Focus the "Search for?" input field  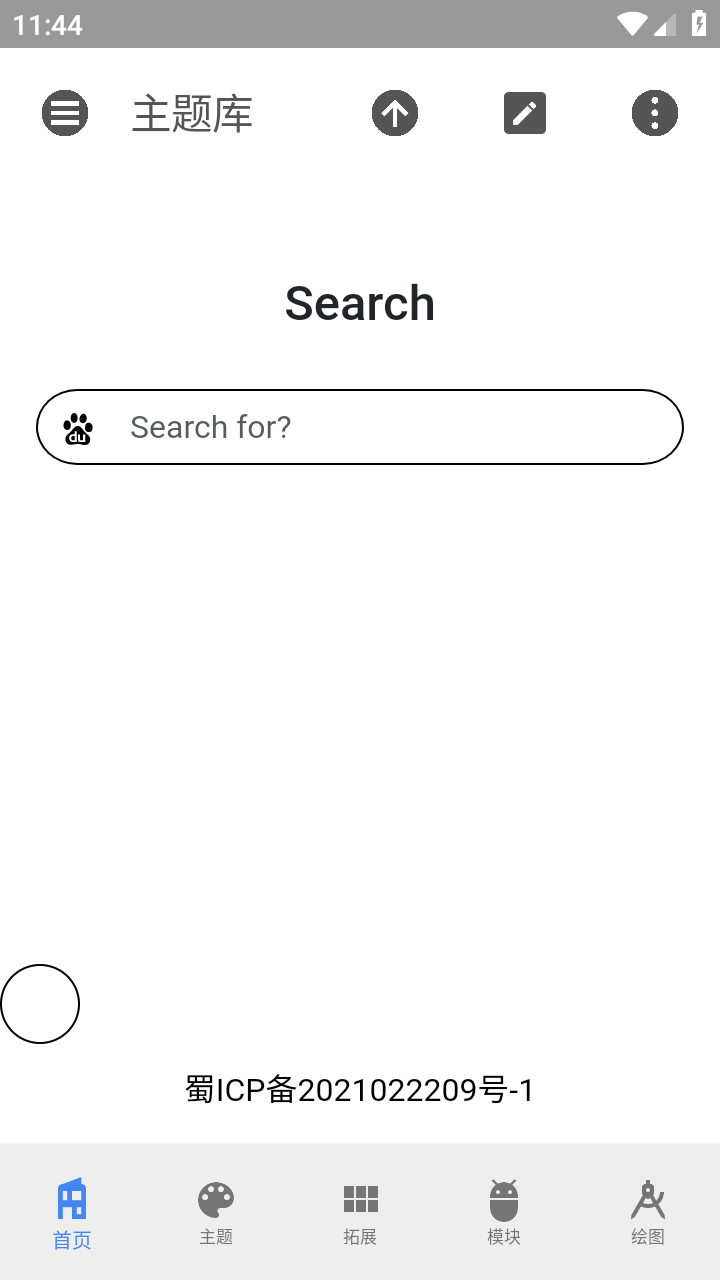400,427
